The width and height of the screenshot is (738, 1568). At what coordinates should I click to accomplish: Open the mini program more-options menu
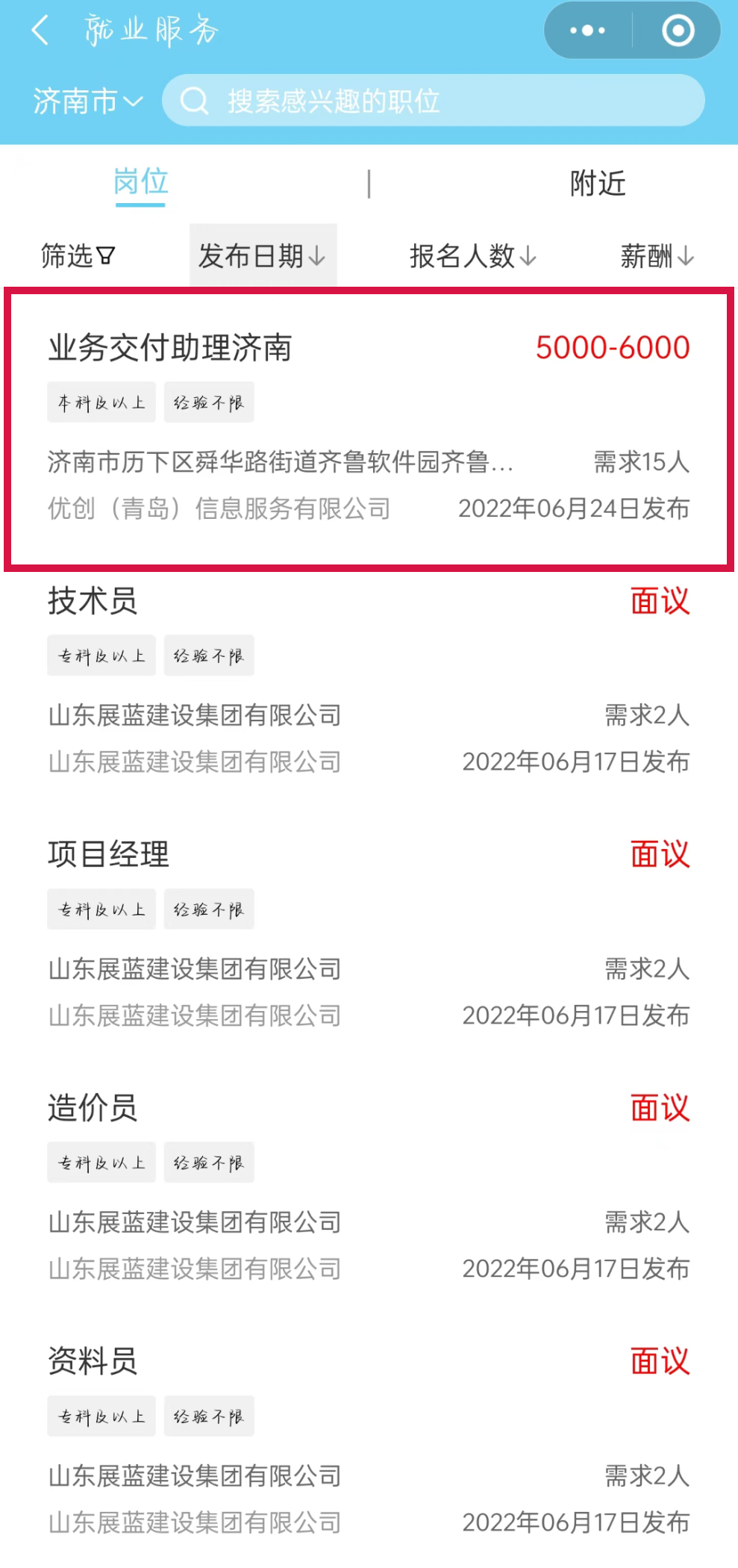pyautogui.click(x=588, y=31)
